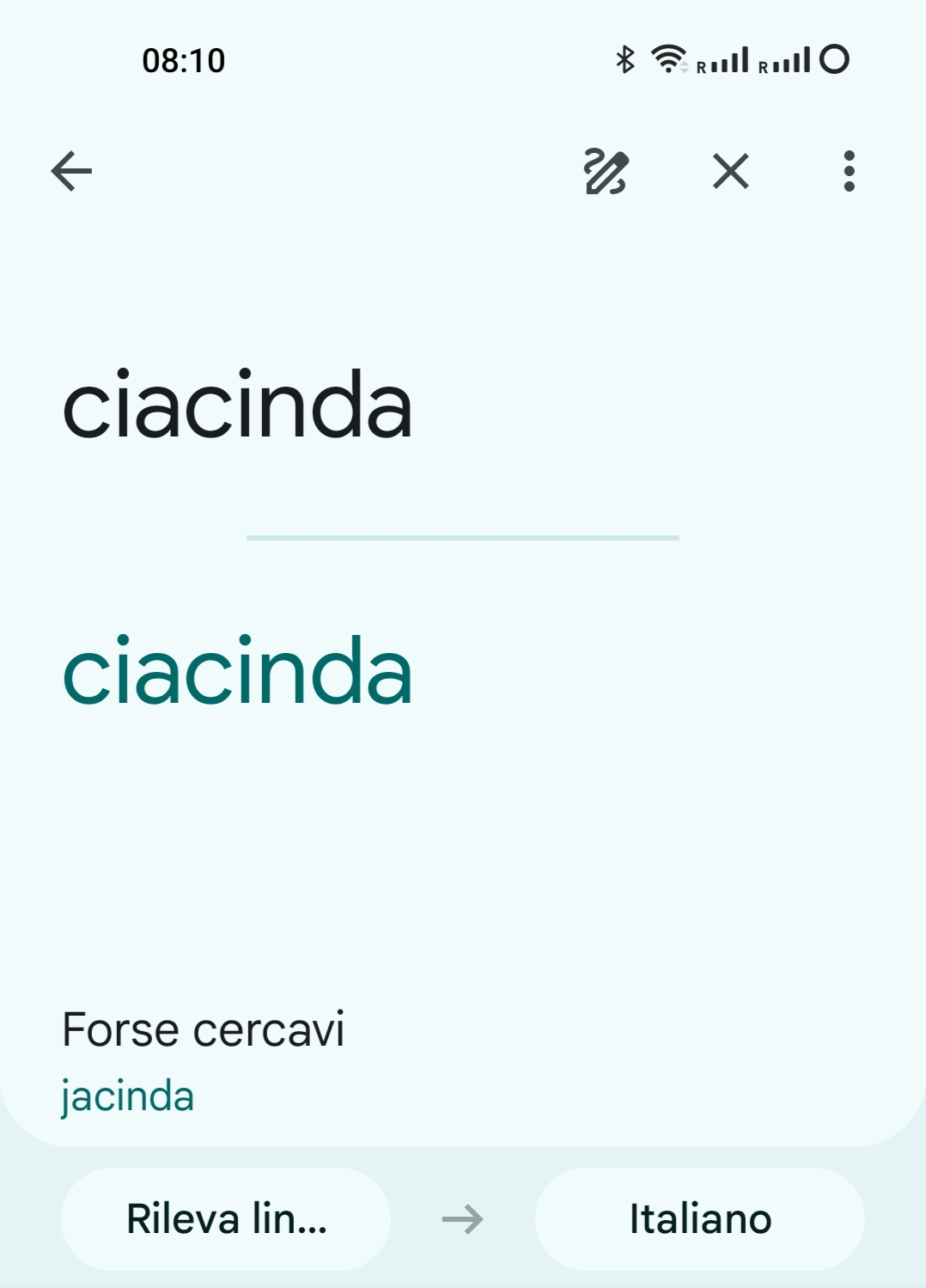Select the suggested word jacinda
926x1288 pixels.
[128, 1096]
